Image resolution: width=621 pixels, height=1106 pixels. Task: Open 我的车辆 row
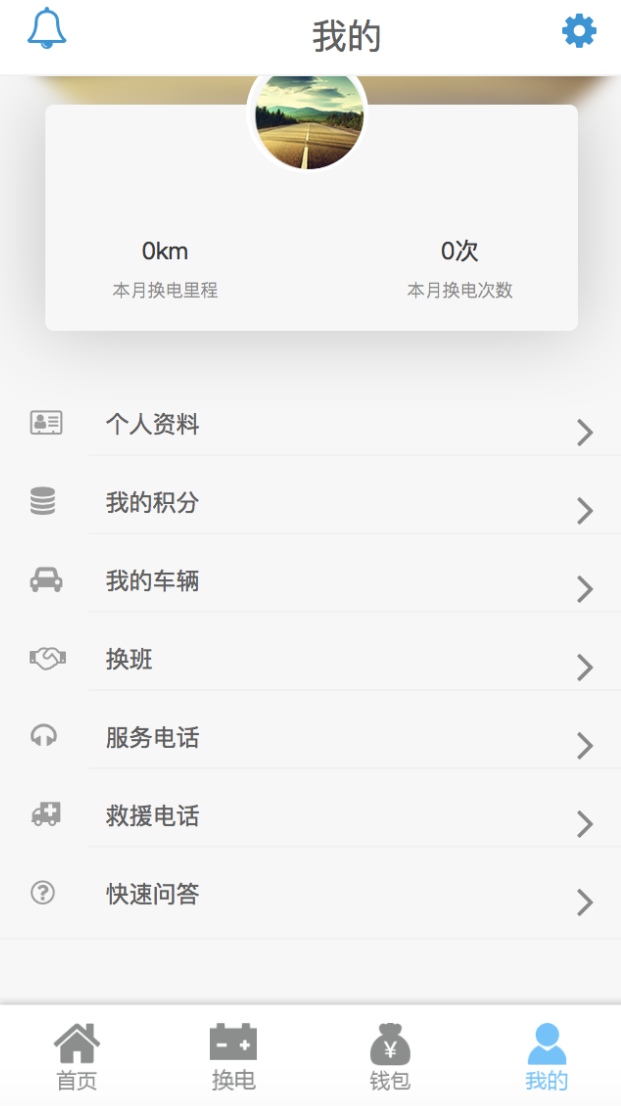click(310, 581)
